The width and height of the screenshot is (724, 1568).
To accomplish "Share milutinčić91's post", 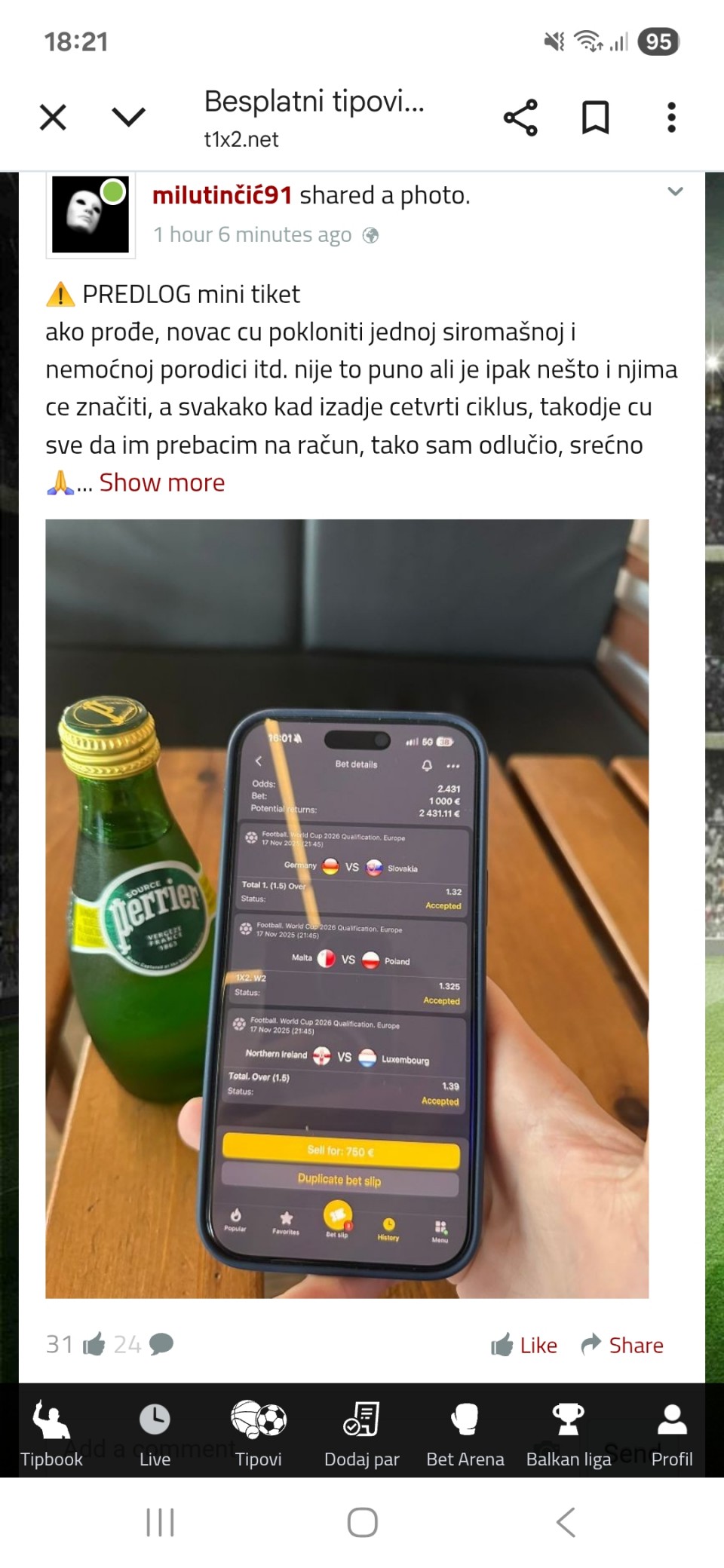I will pos(623,1346).
